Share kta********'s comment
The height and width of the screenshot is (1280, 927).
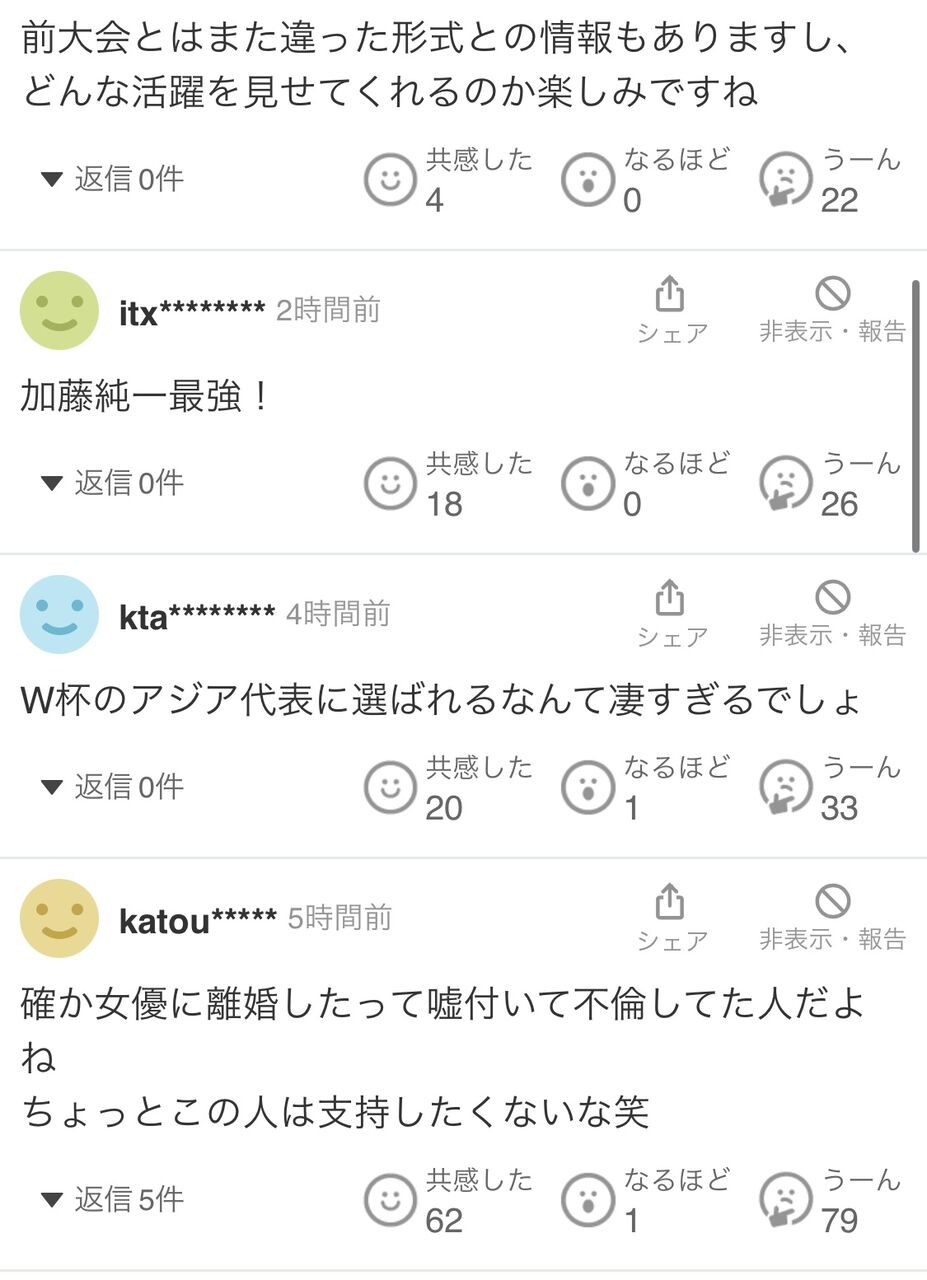pos(670,612)
